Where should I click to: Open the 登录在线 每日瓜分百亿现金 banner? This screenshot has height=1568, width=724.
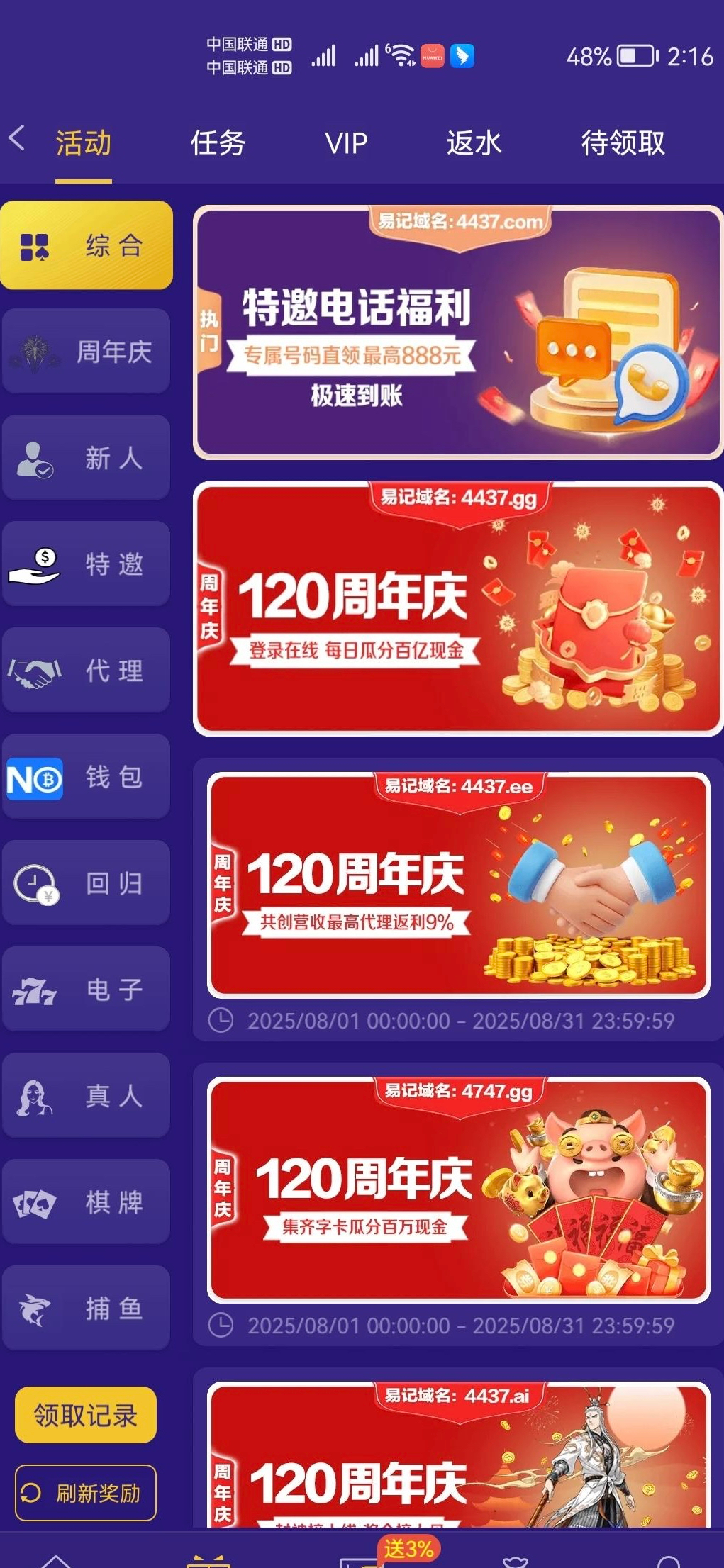click(458, 609)
